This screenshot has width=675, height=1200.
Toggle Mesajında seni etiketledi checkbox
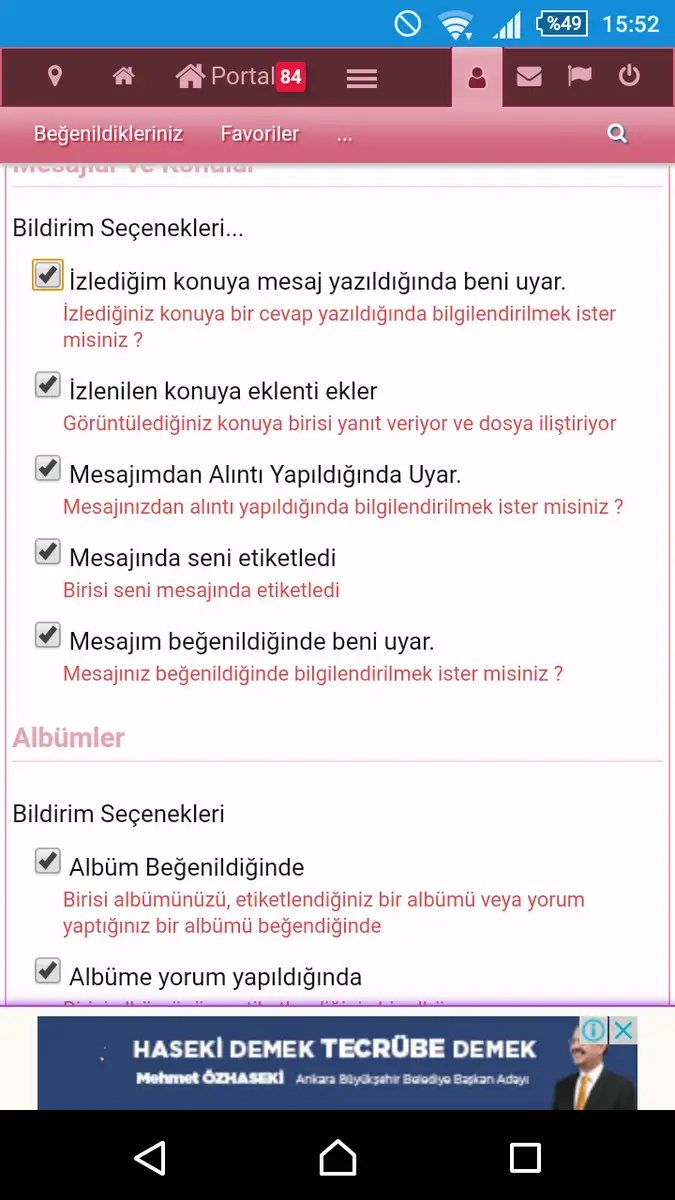coord(48,551)
